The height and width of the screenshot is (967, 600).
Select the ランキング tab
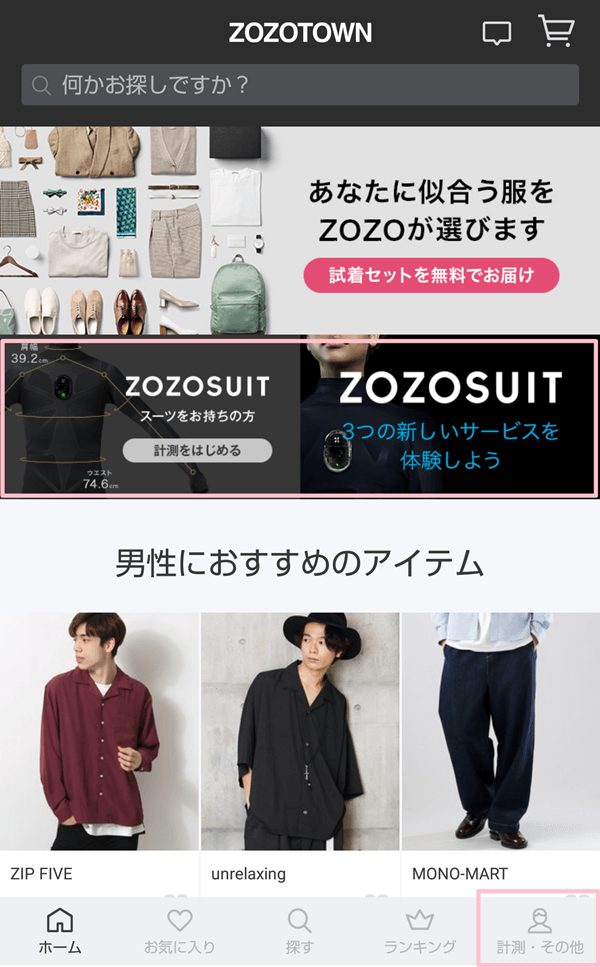[x=420, y=932]
